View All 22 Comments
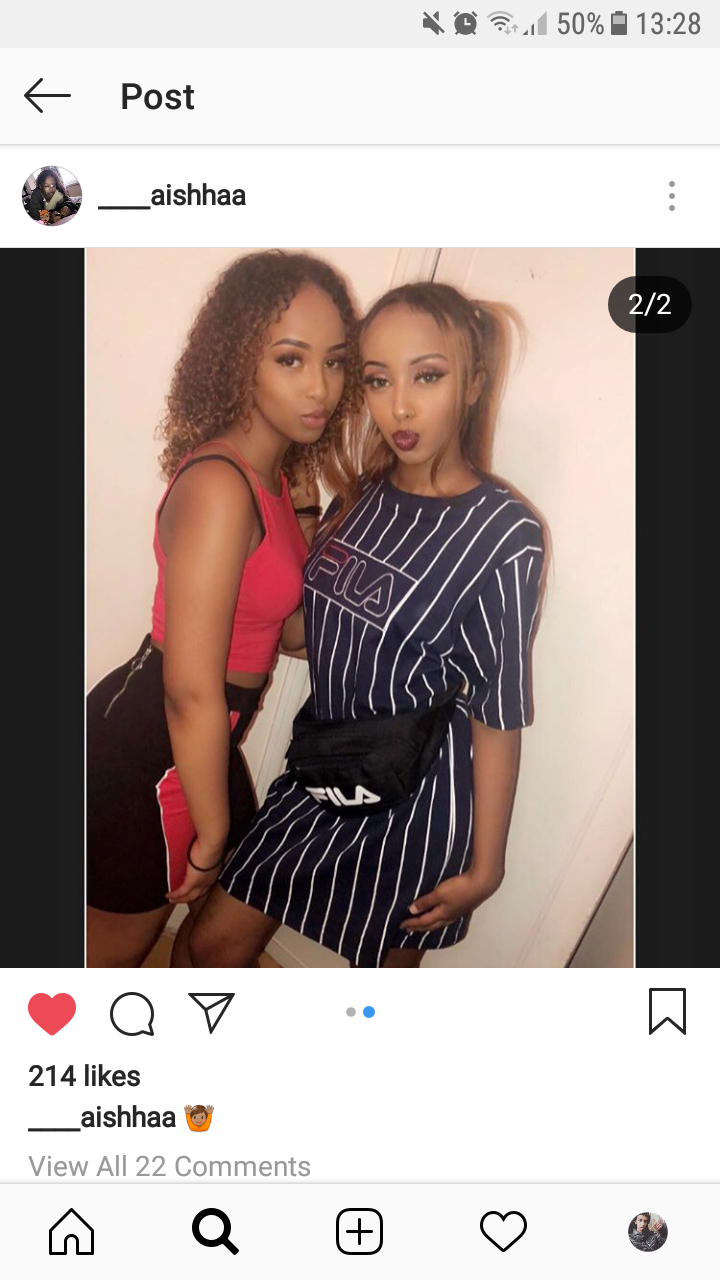Screen dimensions: 720x1280 [x=169, y=1166]
